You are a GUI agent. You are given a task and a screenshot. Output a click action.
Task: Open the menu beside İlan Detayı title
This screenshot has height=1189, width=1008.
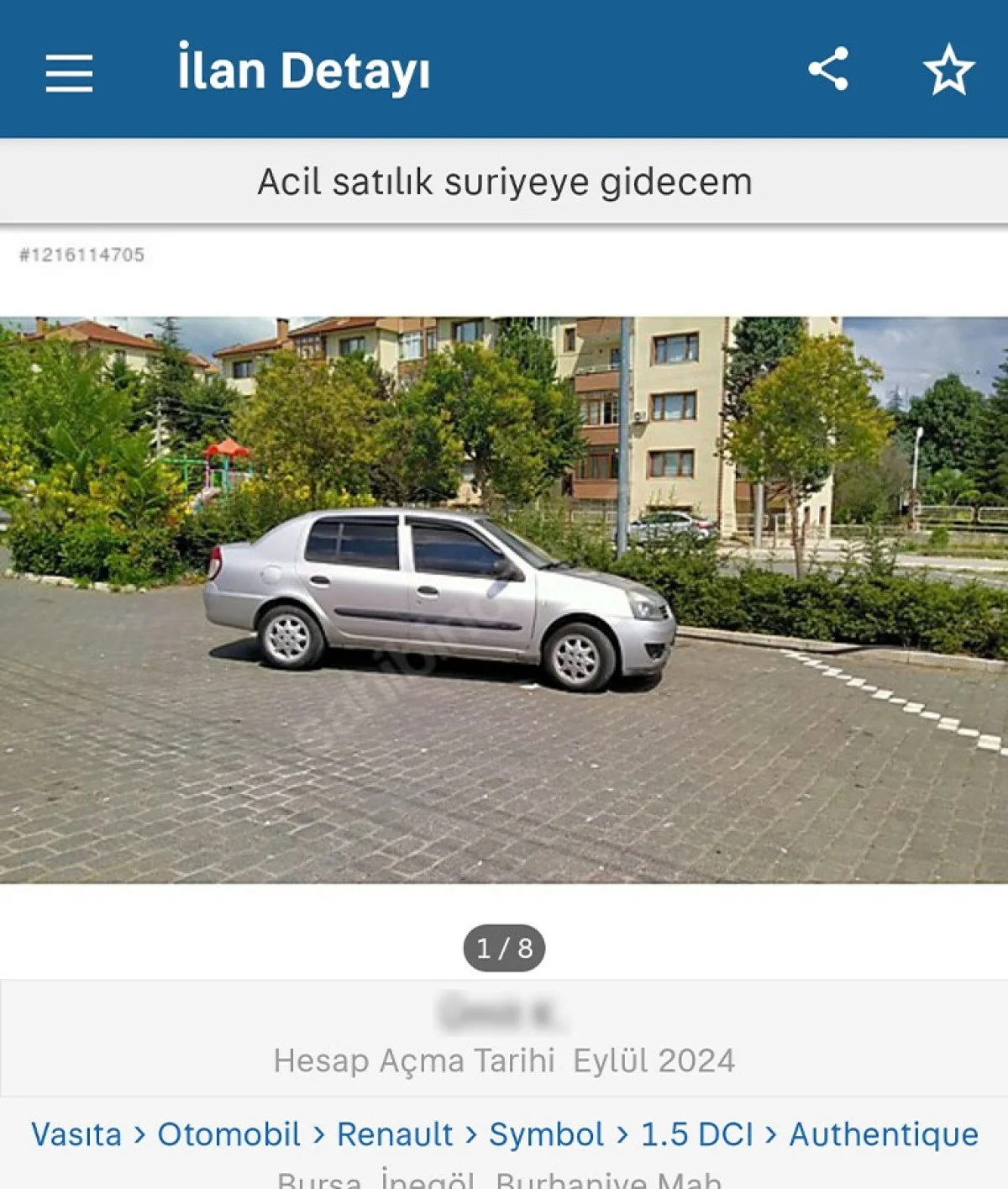pyautogui.click(x=69, y=72)
